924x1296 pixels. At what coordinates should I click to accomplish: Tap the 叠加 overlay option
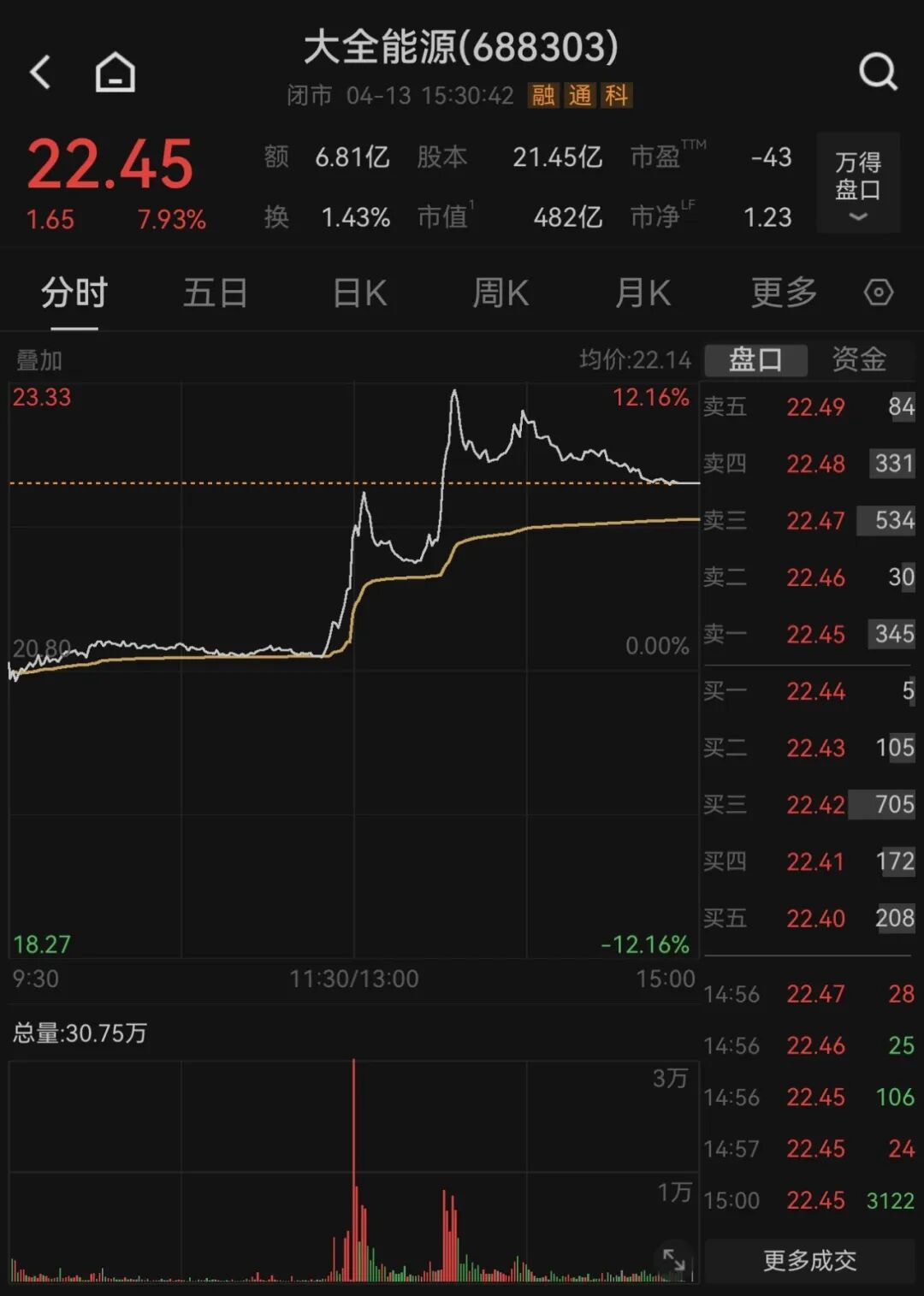pyautogui.click(x=39, y=360)
